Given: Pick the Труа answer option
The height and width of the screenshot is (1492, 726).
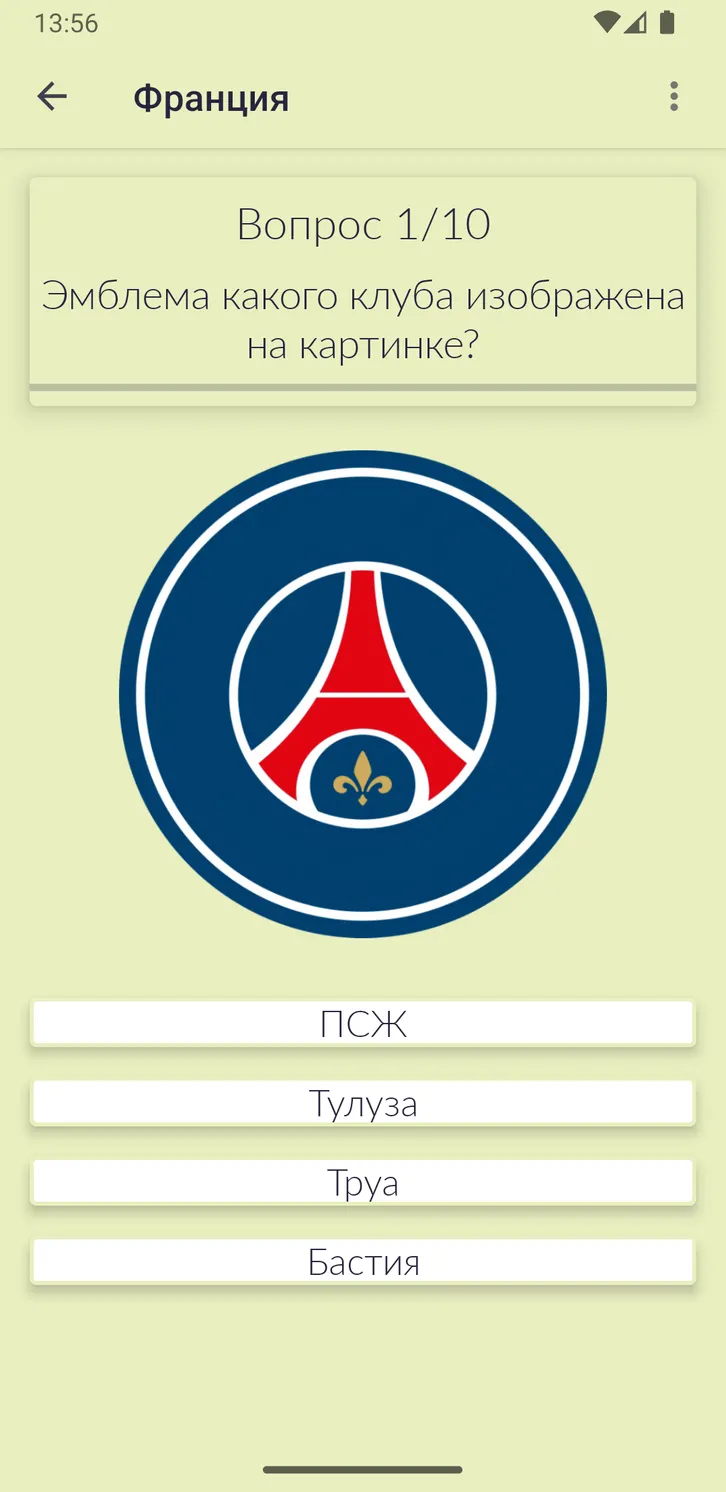Looking at the screenshot, I should pos(363,1183).
